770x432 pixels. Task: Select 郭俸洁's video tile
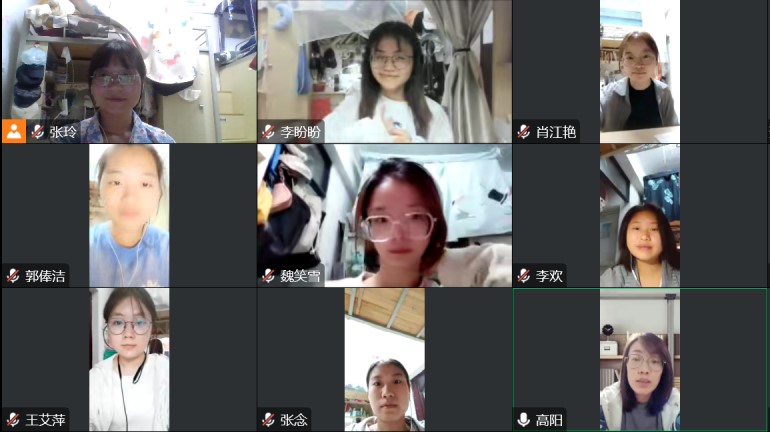point(128,214)
